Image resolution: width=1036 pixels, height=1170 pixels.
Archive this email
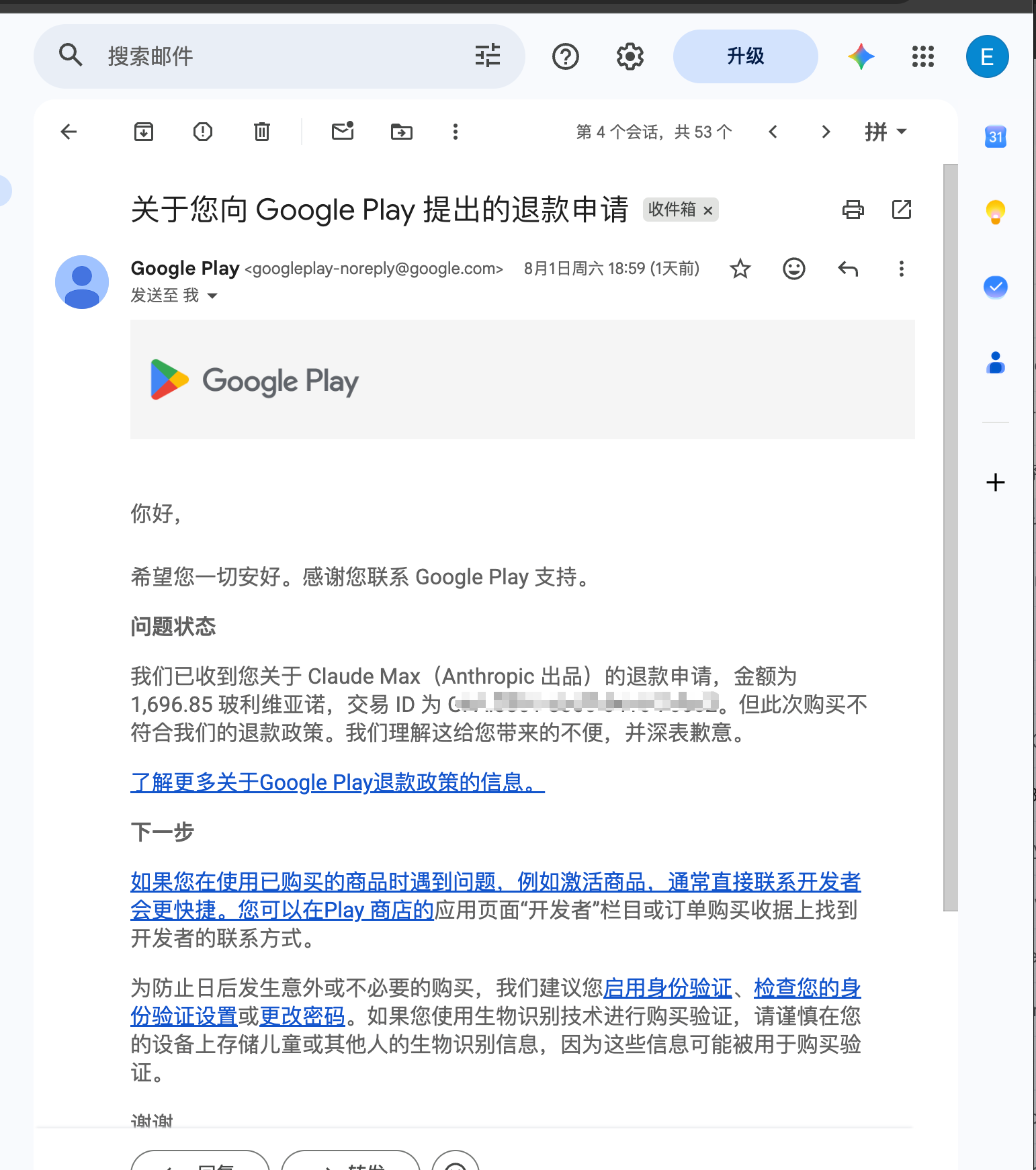coord(144,132)
